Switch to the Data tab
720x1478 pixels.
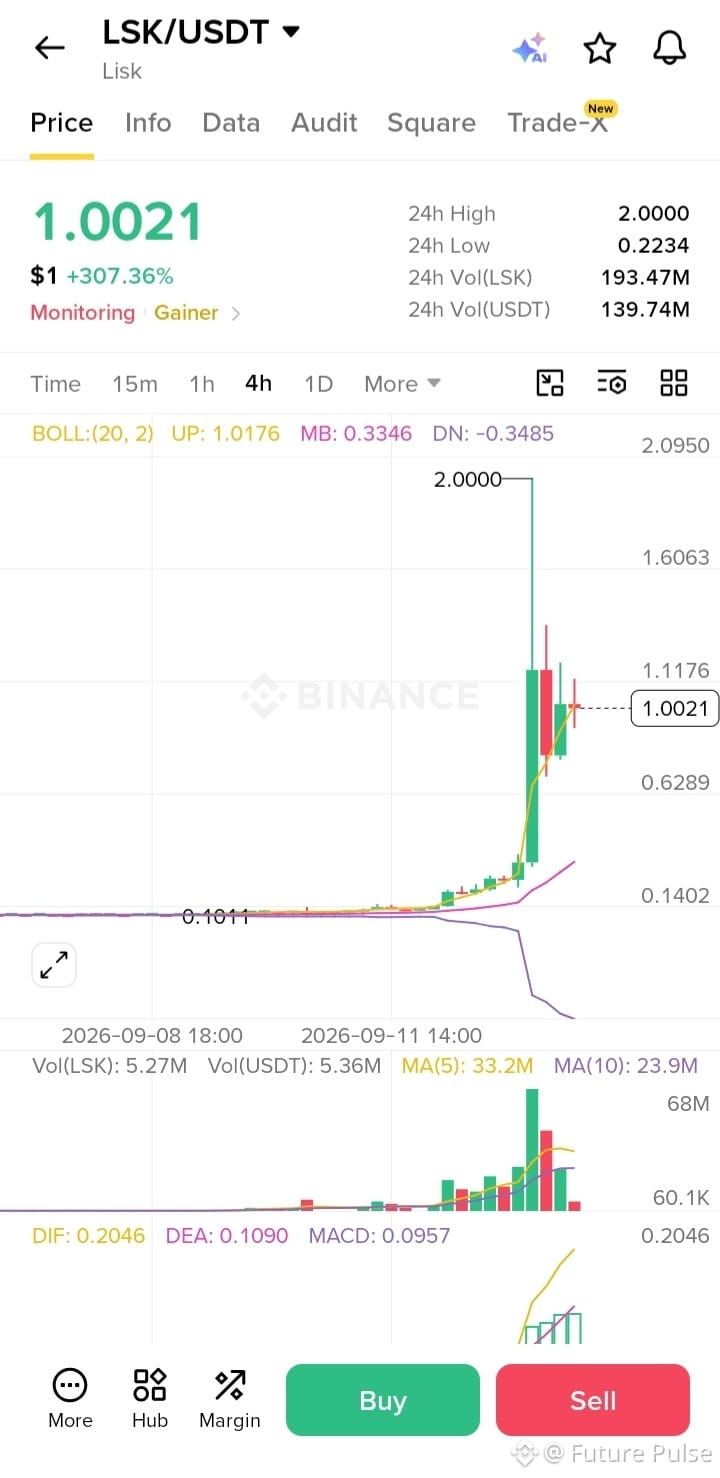coord(231,123)
